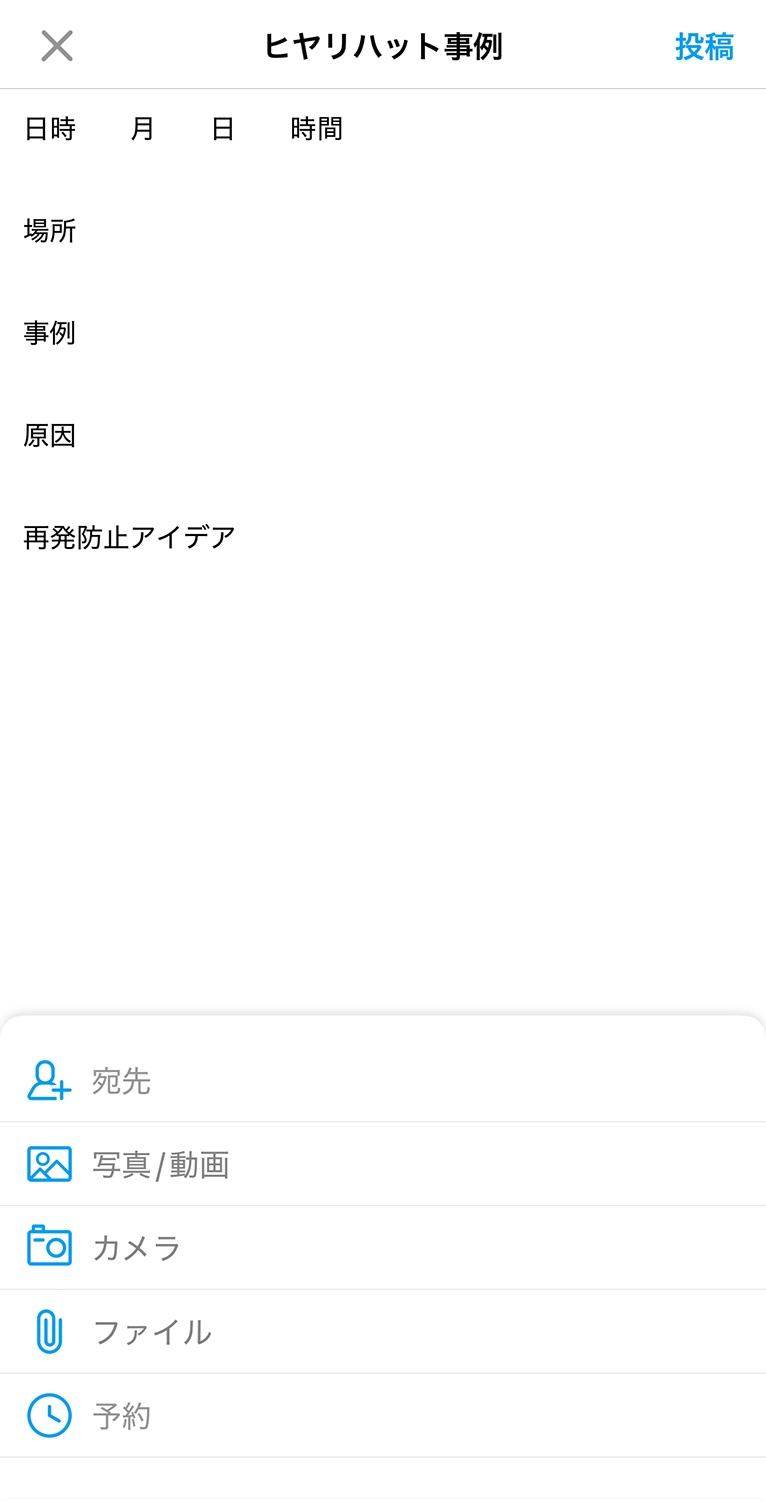The height and width of the screenshot is (1505, 766).
Task: Choose 宛先 from the attachment menu
Action: (x=121, y=1080)
